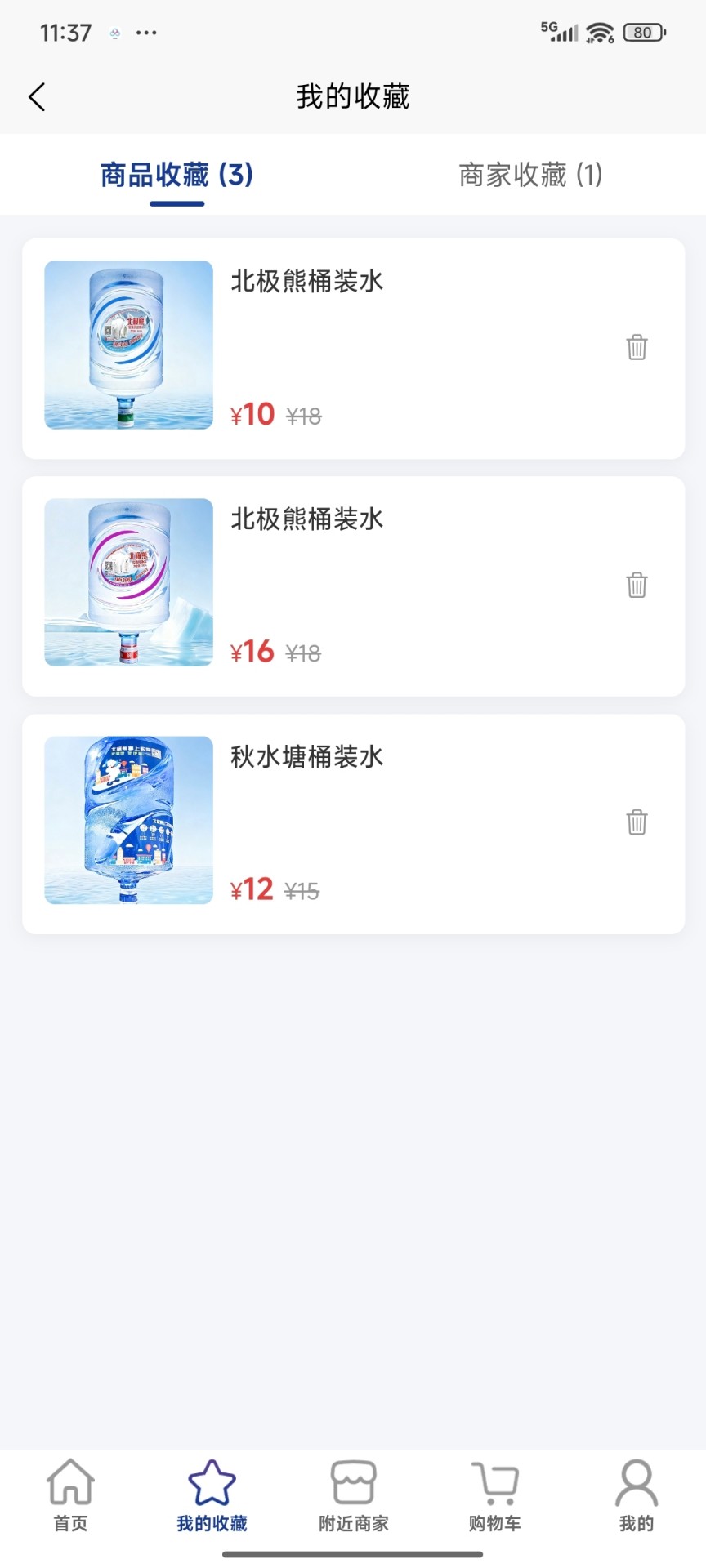Tap the back arrow to leave 我的收藏
Screen dimensions: 706x1568
coord(36,96)
